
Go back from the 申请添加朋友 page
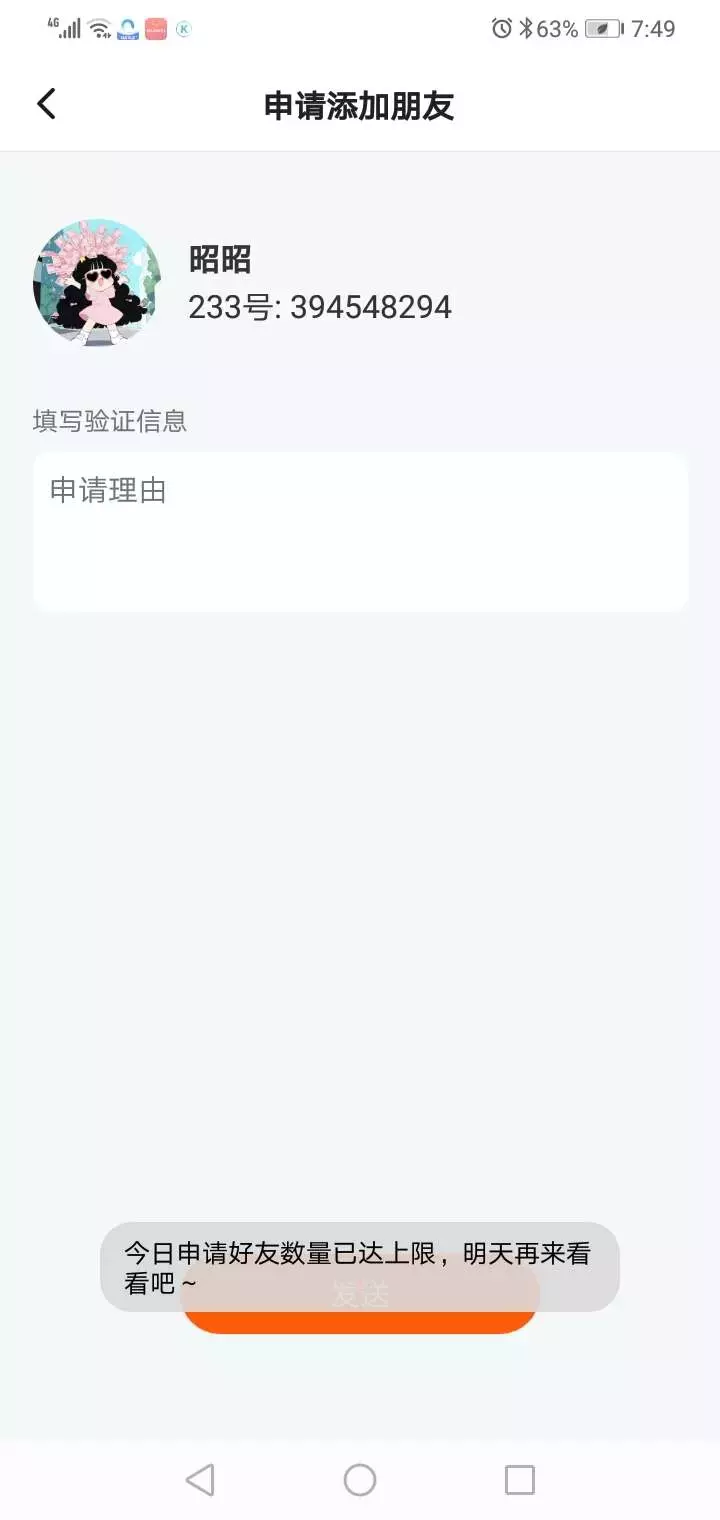[46, 104]
